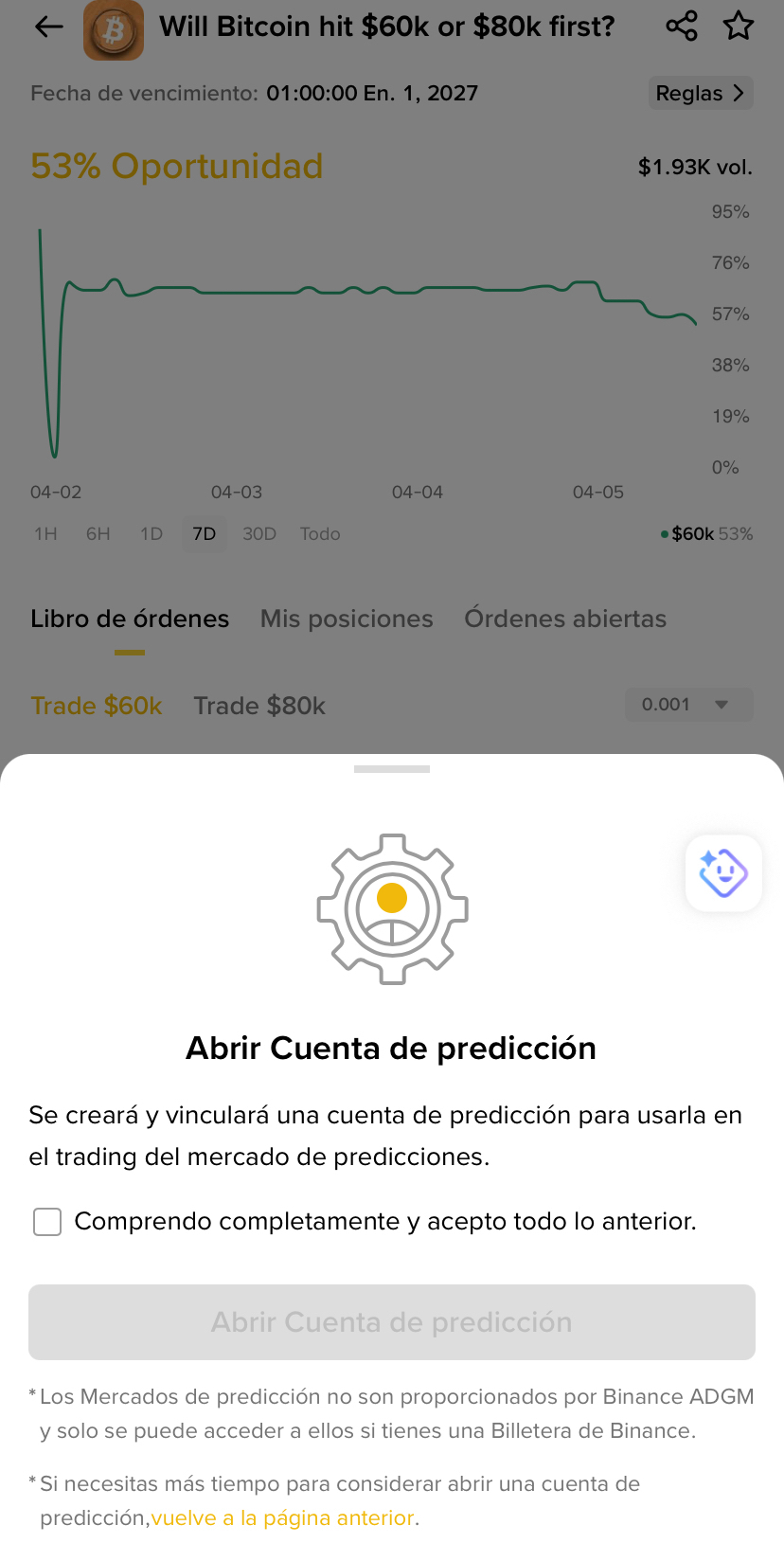This screenshot has width=784, height=1561.
Task: Show the Todo chart range
Action: click(x=320, y=534)
